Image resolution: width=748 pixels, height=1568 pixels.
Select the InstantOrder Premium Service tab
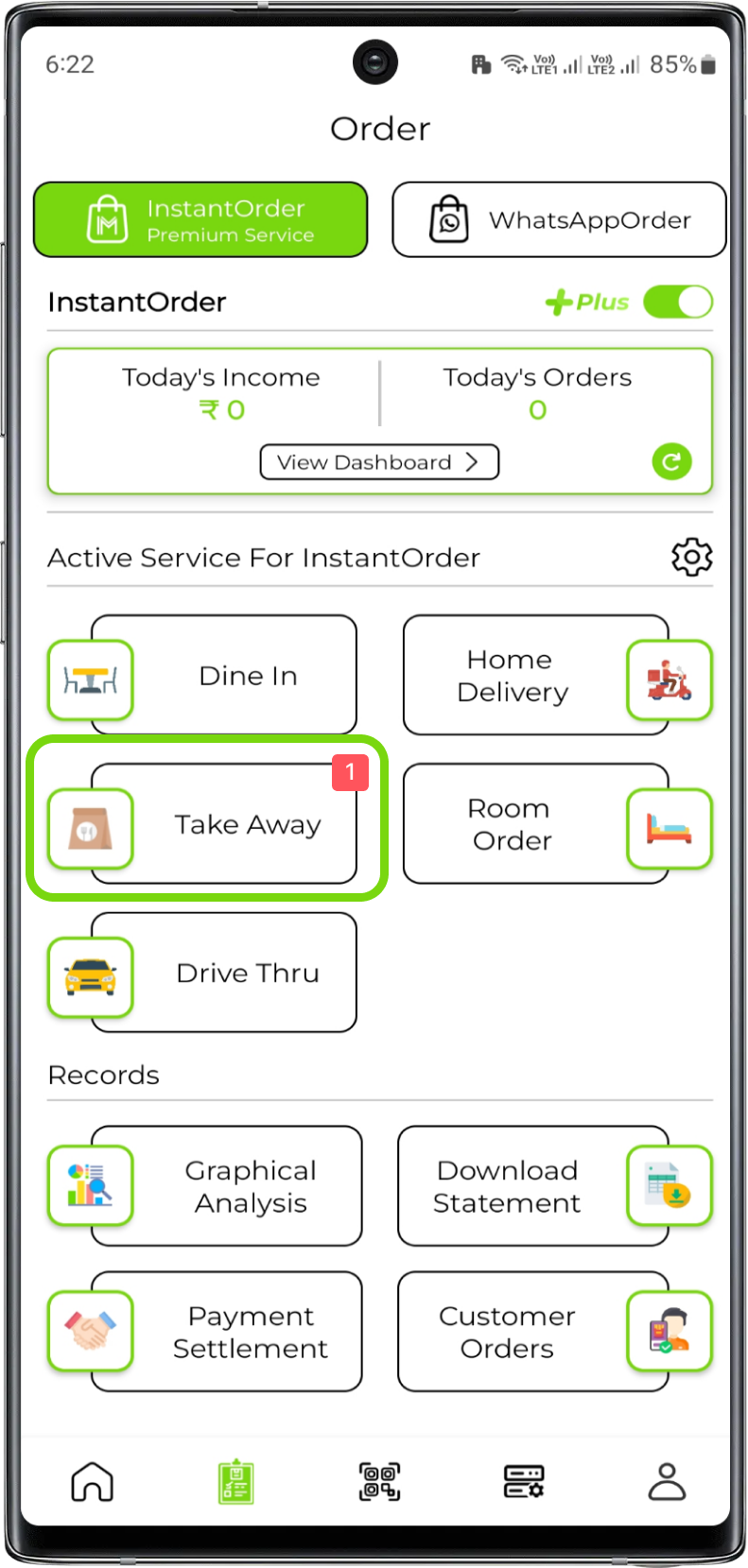(x=200, y=219)
